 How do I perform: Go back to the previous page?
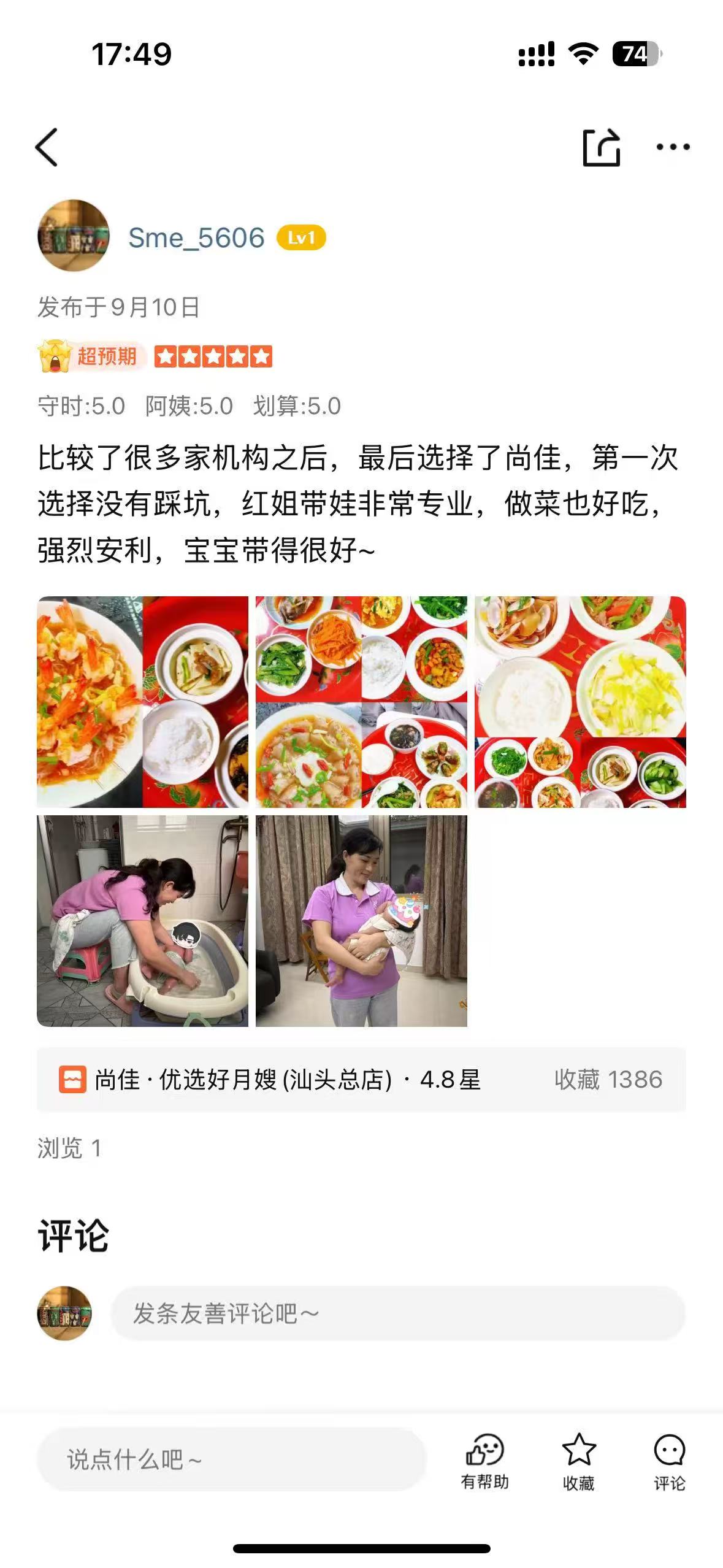[47, 147]
